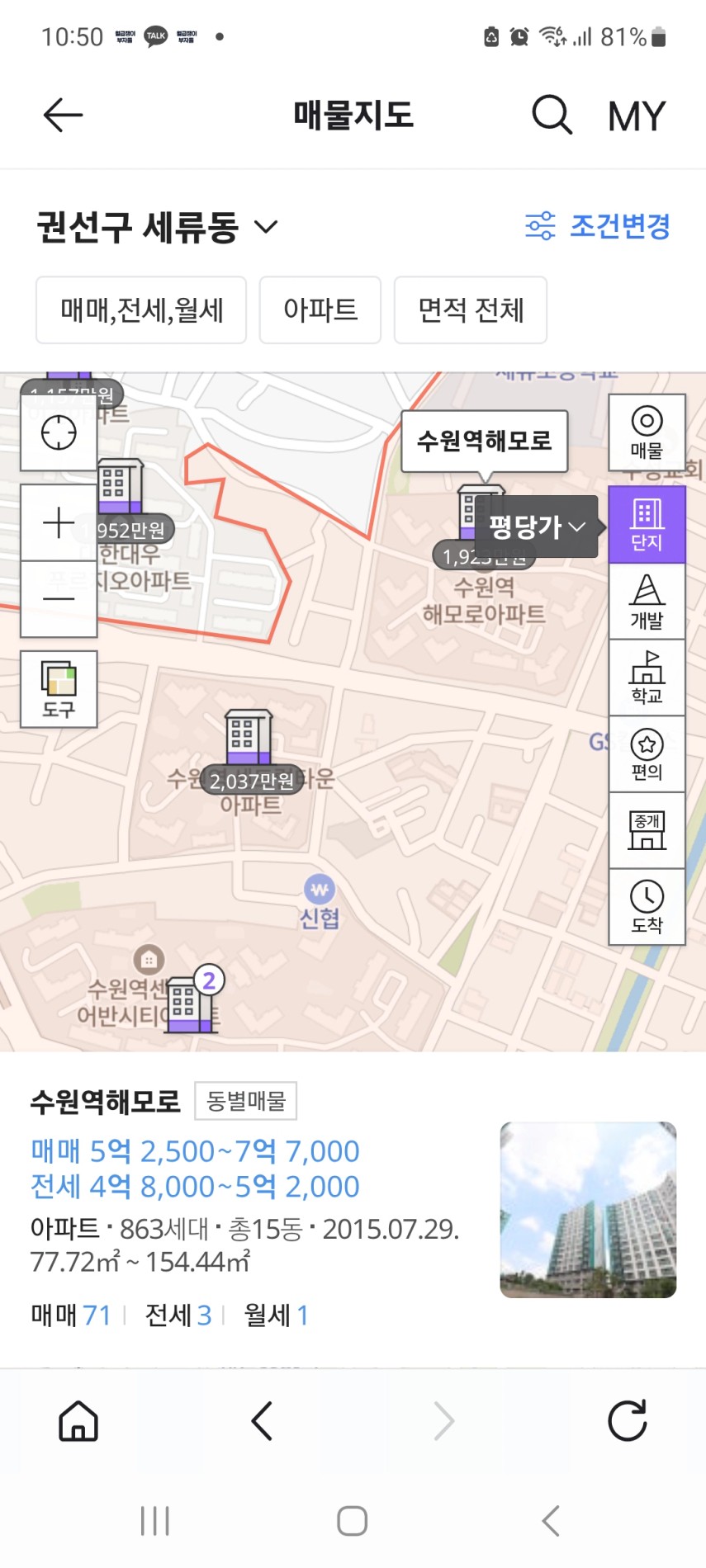Show 학교 schools on the map
Viewport: 706px width, 1568px height.
[x=647, y=678]
